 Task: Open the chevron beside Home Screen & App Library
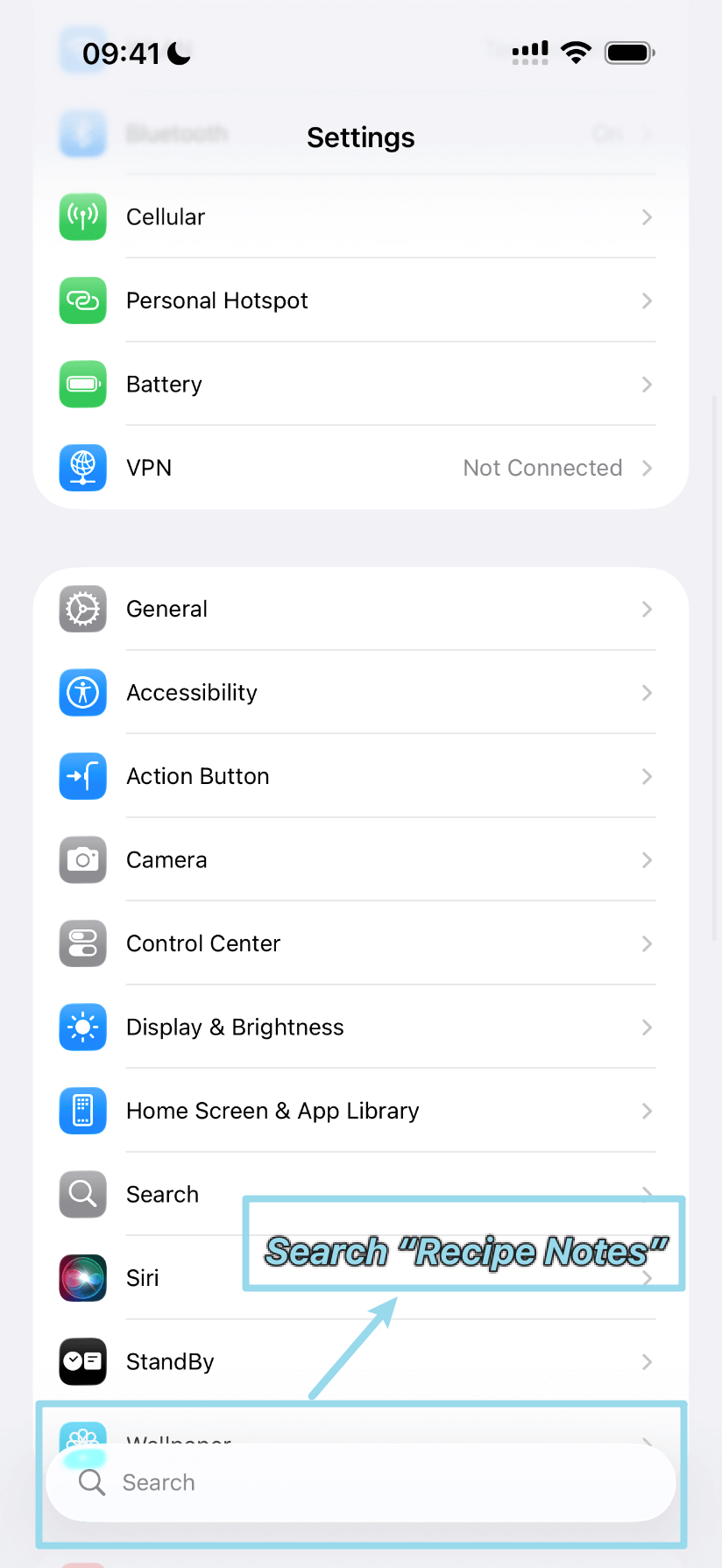click(646, 1111)
